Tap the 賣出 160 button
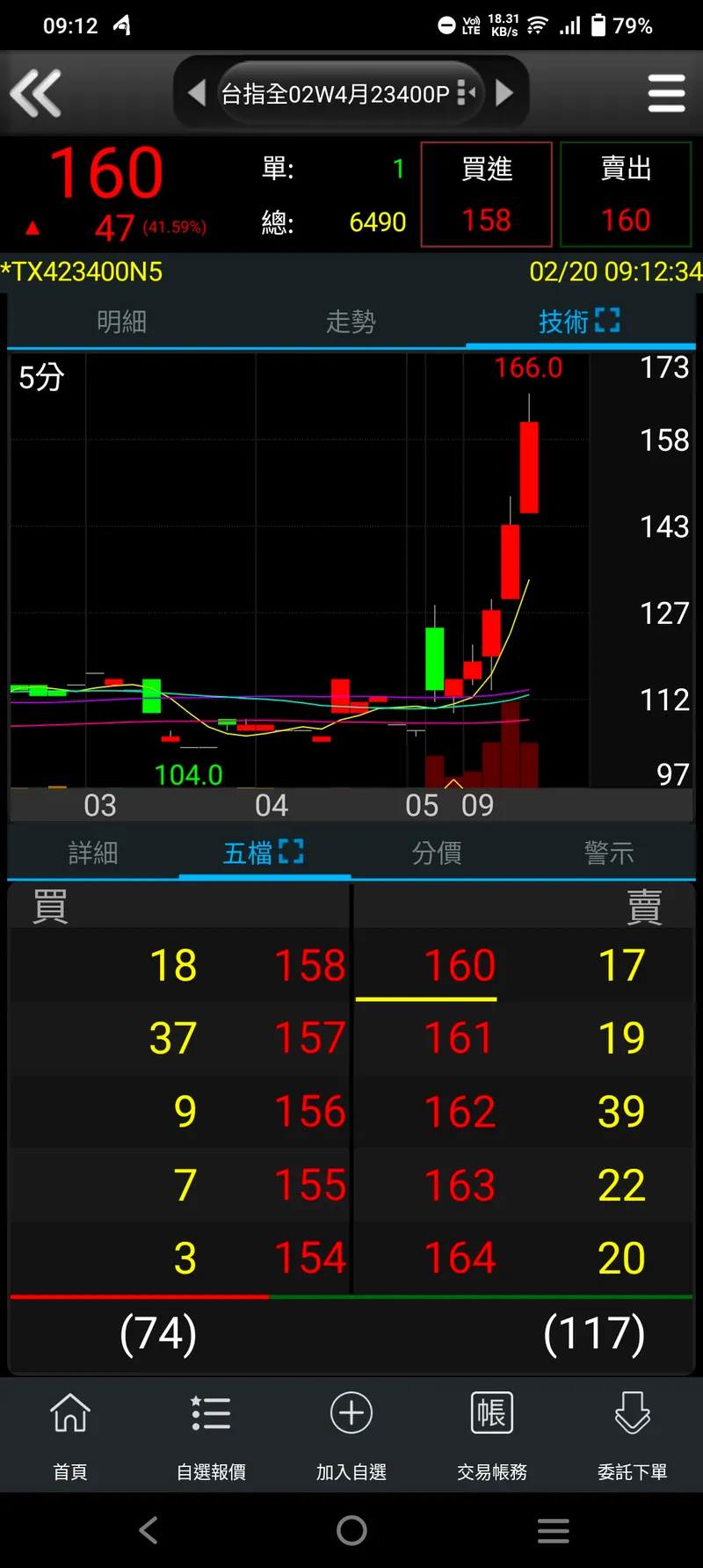The width and height of the screenshot is (703, 1568). [x=626, y=194]
